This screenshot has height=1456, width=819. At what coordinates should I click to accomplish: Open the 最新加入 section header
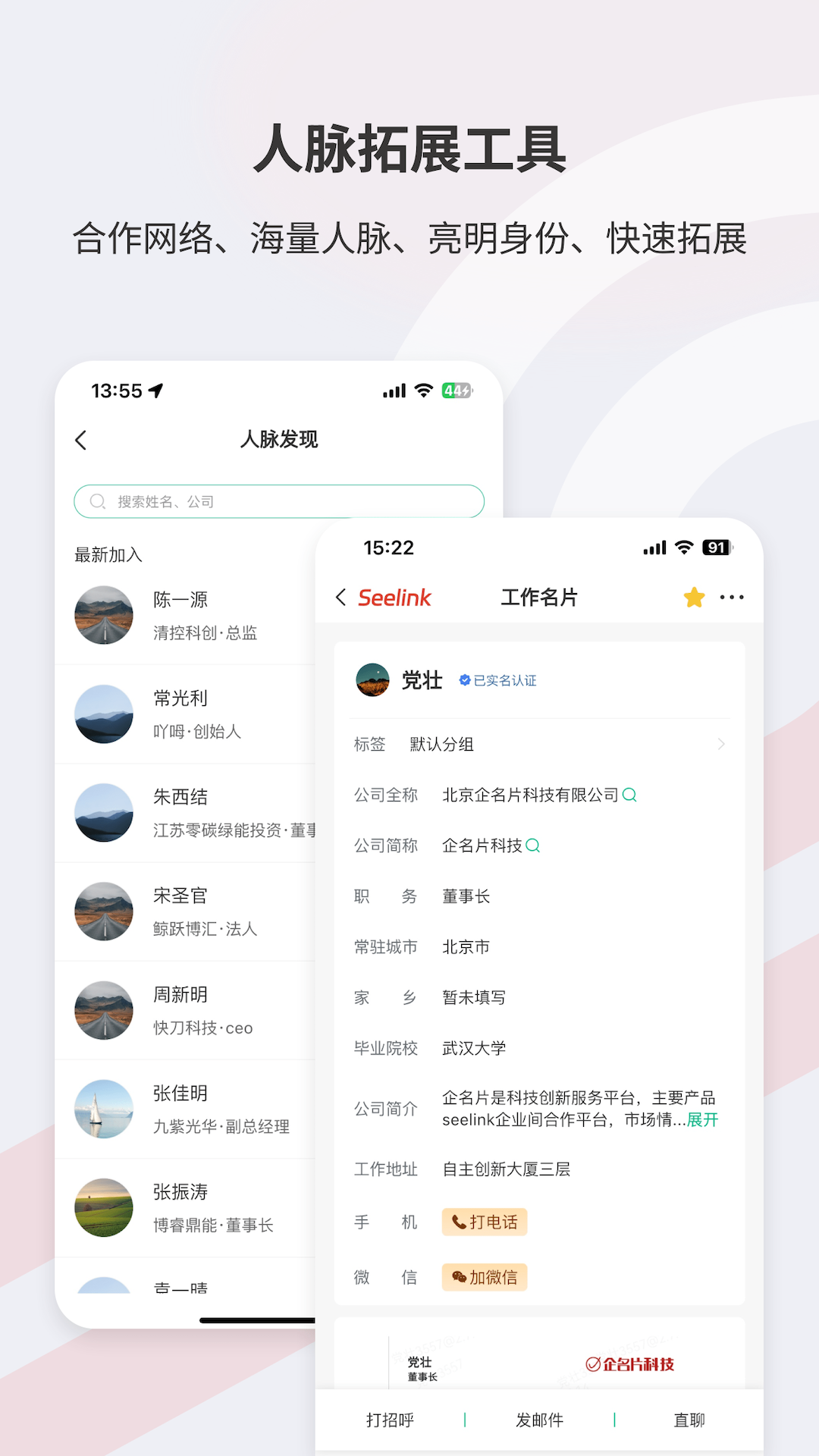[99, 554]
